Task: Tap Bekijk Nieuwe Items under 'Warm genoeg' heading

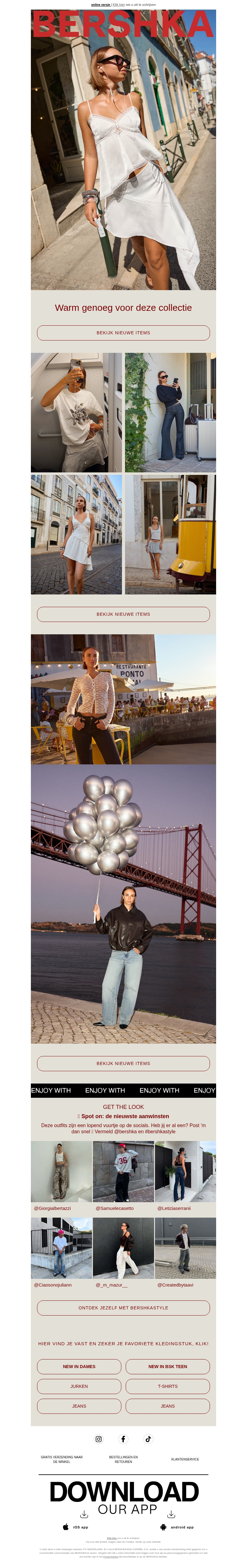Action: [x=123, y=332]
